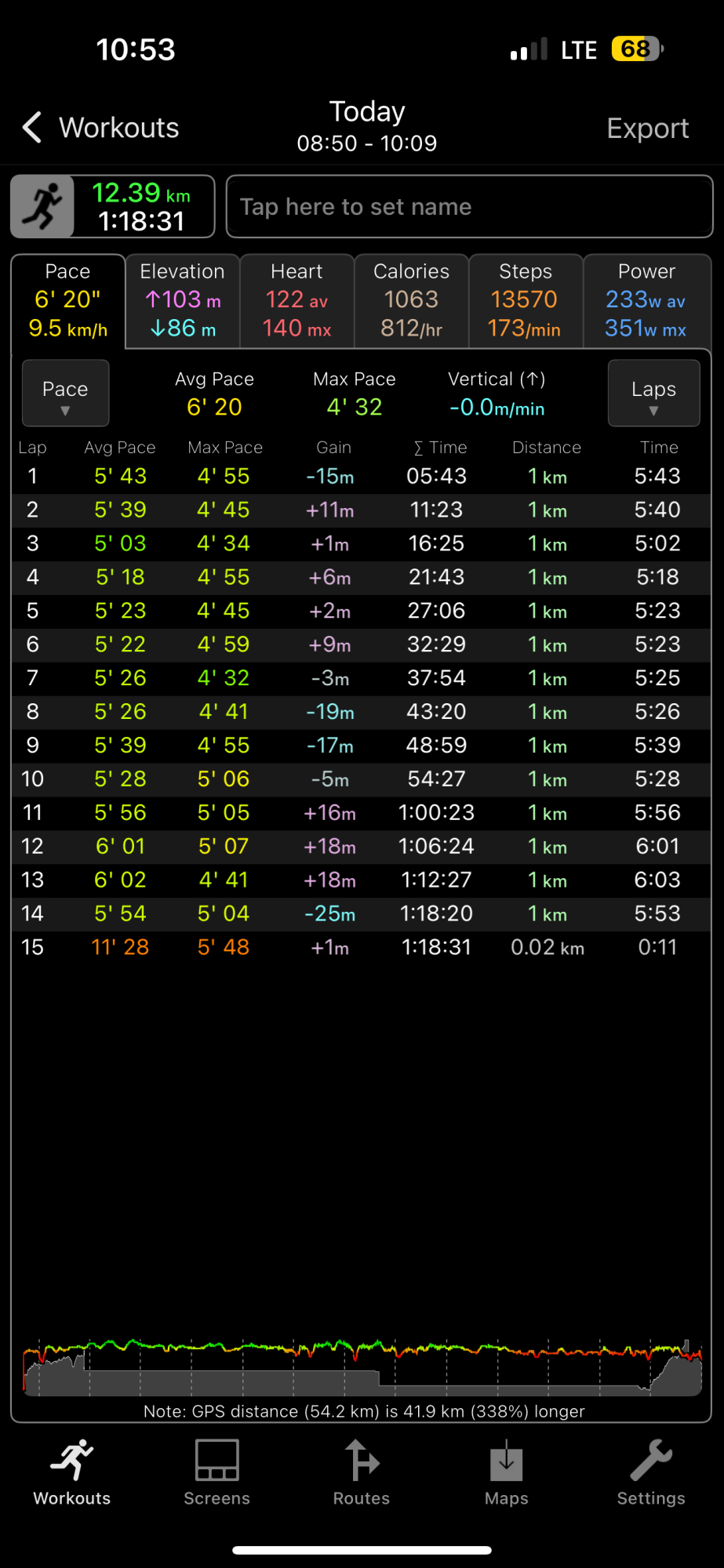This screenshot has height=1568, width=724.
Task: Go back to Workouts list
Action: [100, 128]
